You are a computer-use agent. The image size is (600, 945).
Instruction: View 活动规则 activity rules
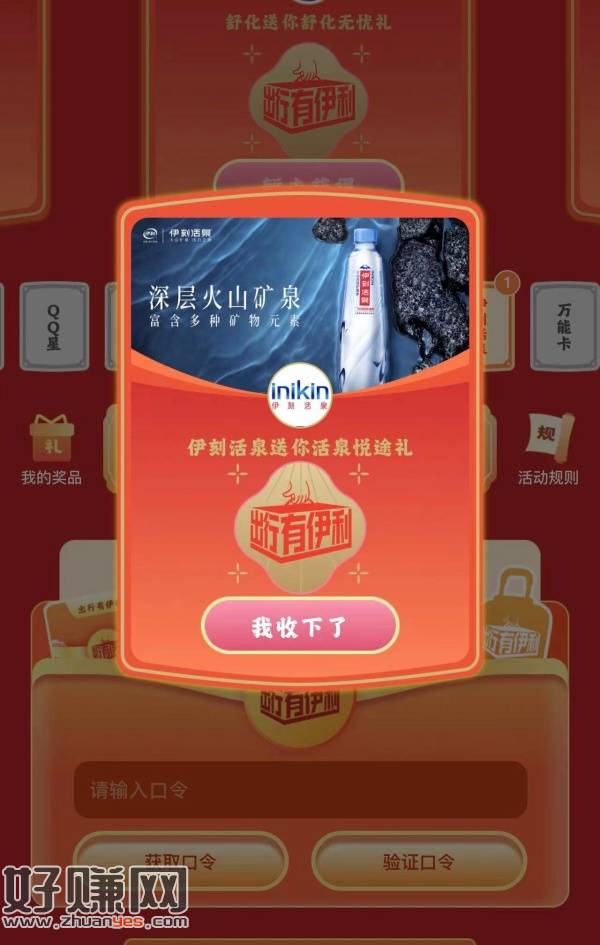click(548, 450)
